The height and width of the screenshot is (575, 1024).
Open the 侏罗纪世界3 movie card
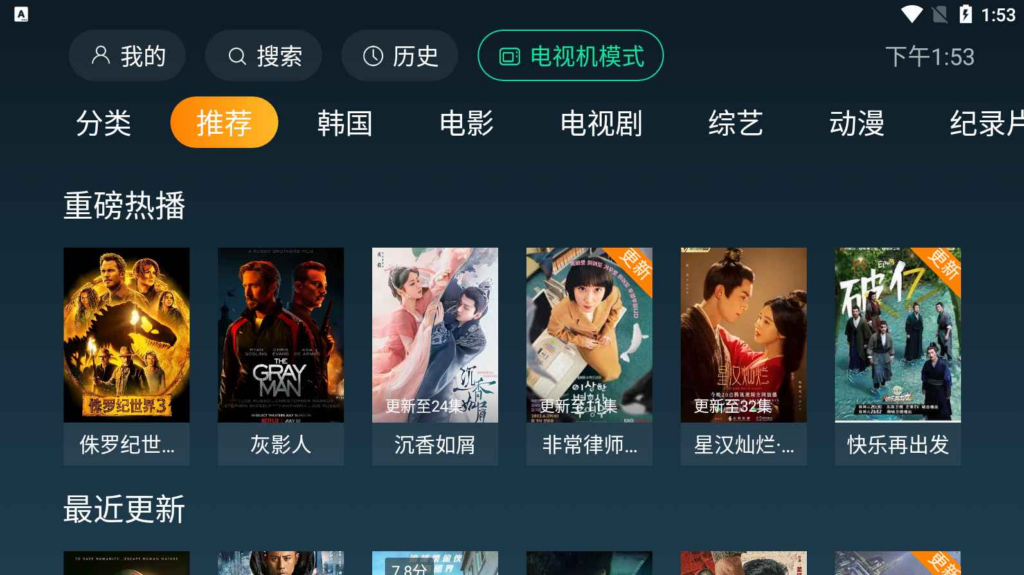click(126, 355)
